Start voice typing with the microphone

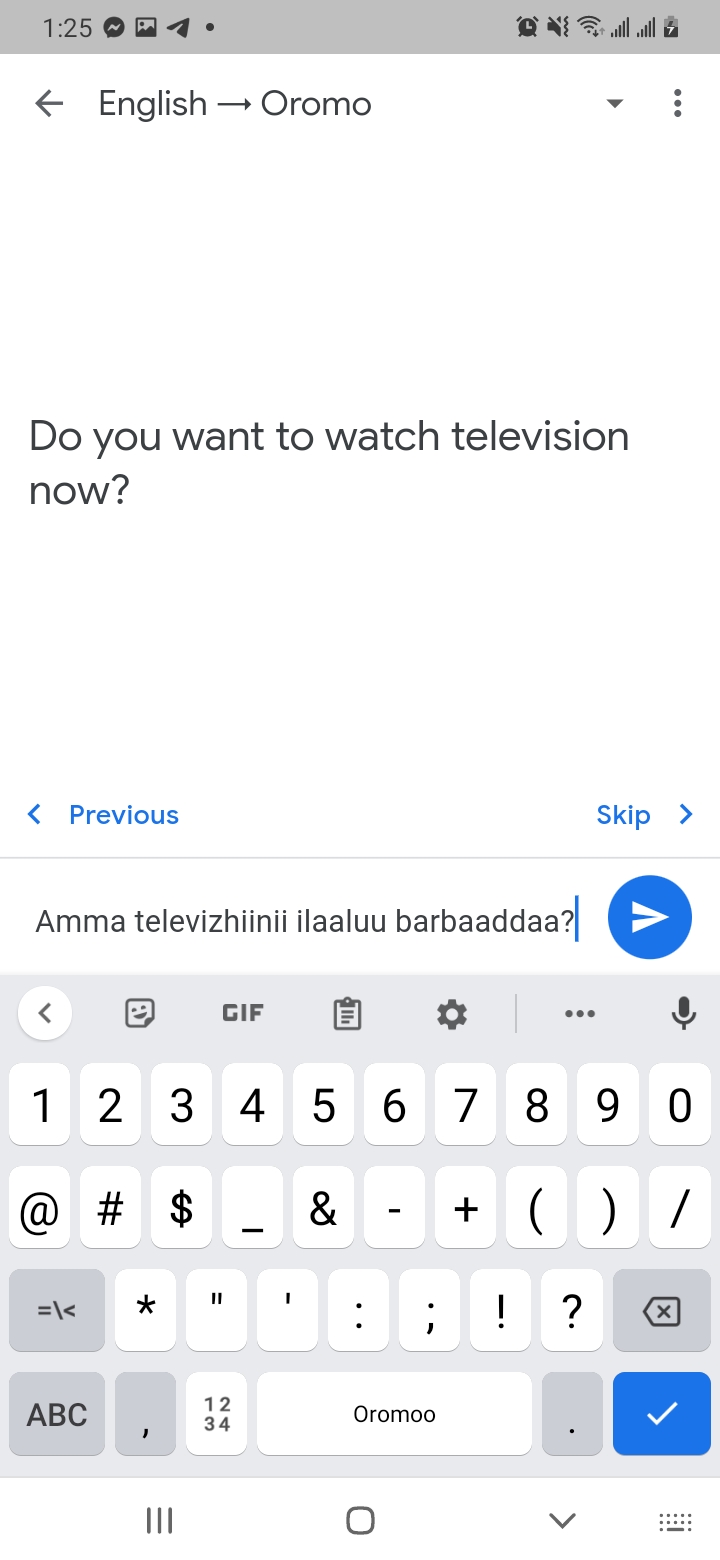point(684,1014)
